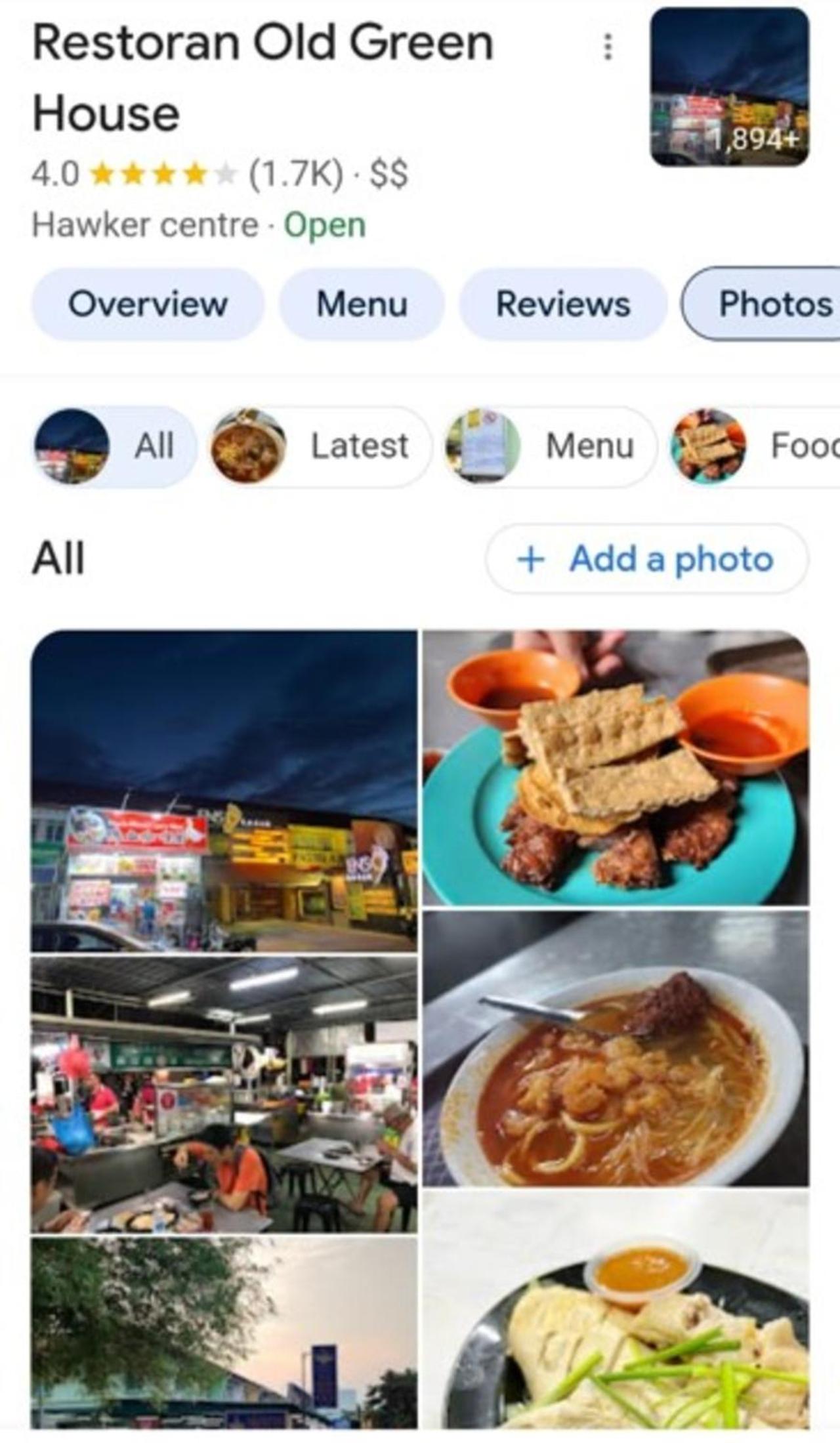This screenshot has width=840, height=1443.
Task: Switch to the Overview tab
Action: tap(148, 304)
